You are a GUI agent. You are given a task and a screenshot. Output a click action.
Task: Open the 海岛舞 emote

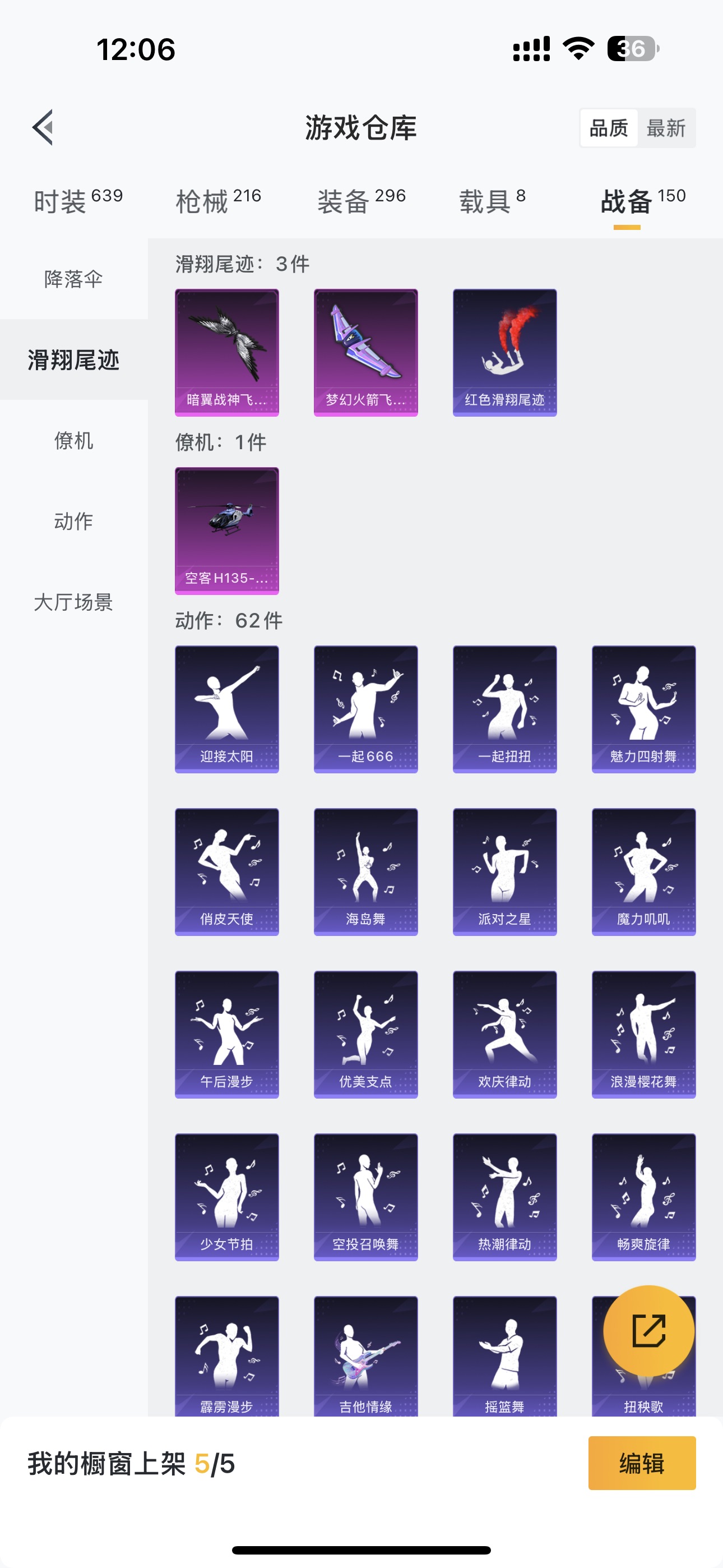(x=366, y=871)
